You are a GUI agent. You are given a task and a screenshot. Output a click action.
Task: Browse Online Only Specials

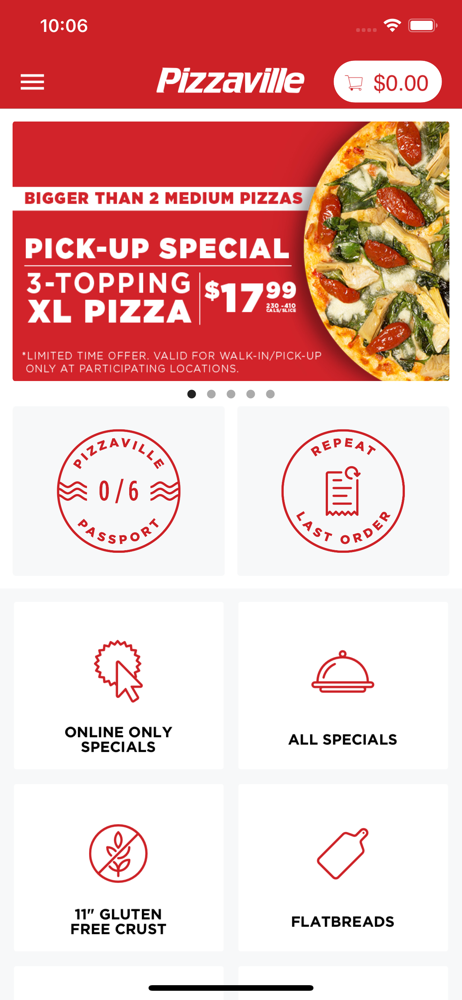[119, 686]
